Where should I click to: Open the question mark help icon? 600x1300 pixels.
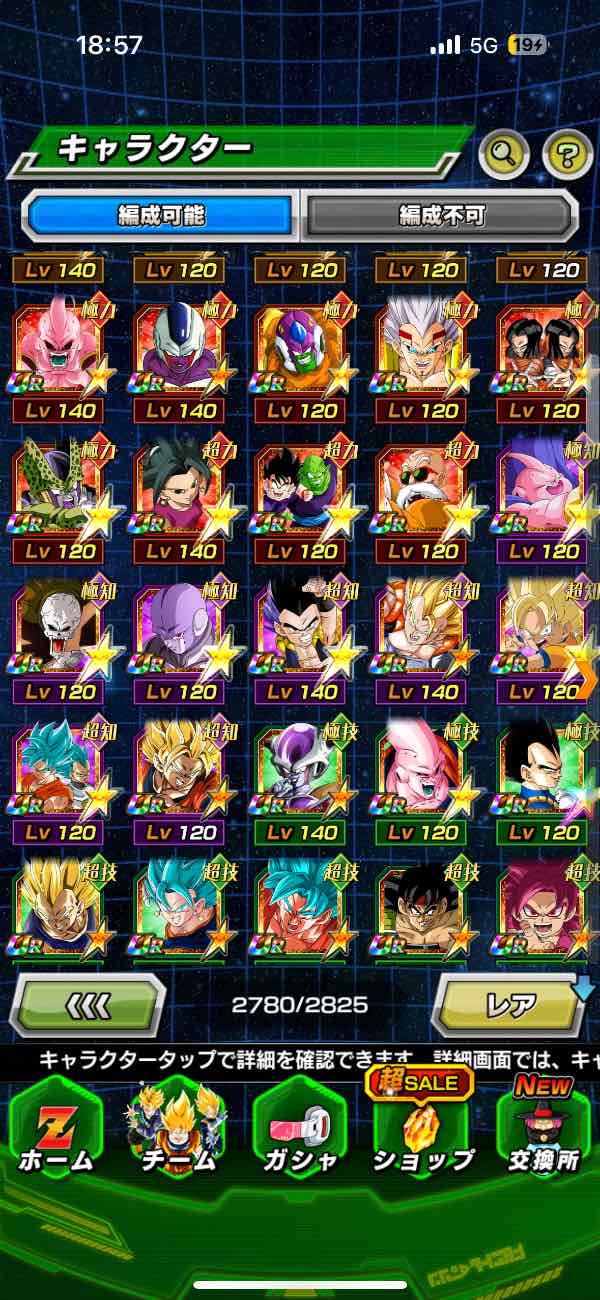[567, 154]
